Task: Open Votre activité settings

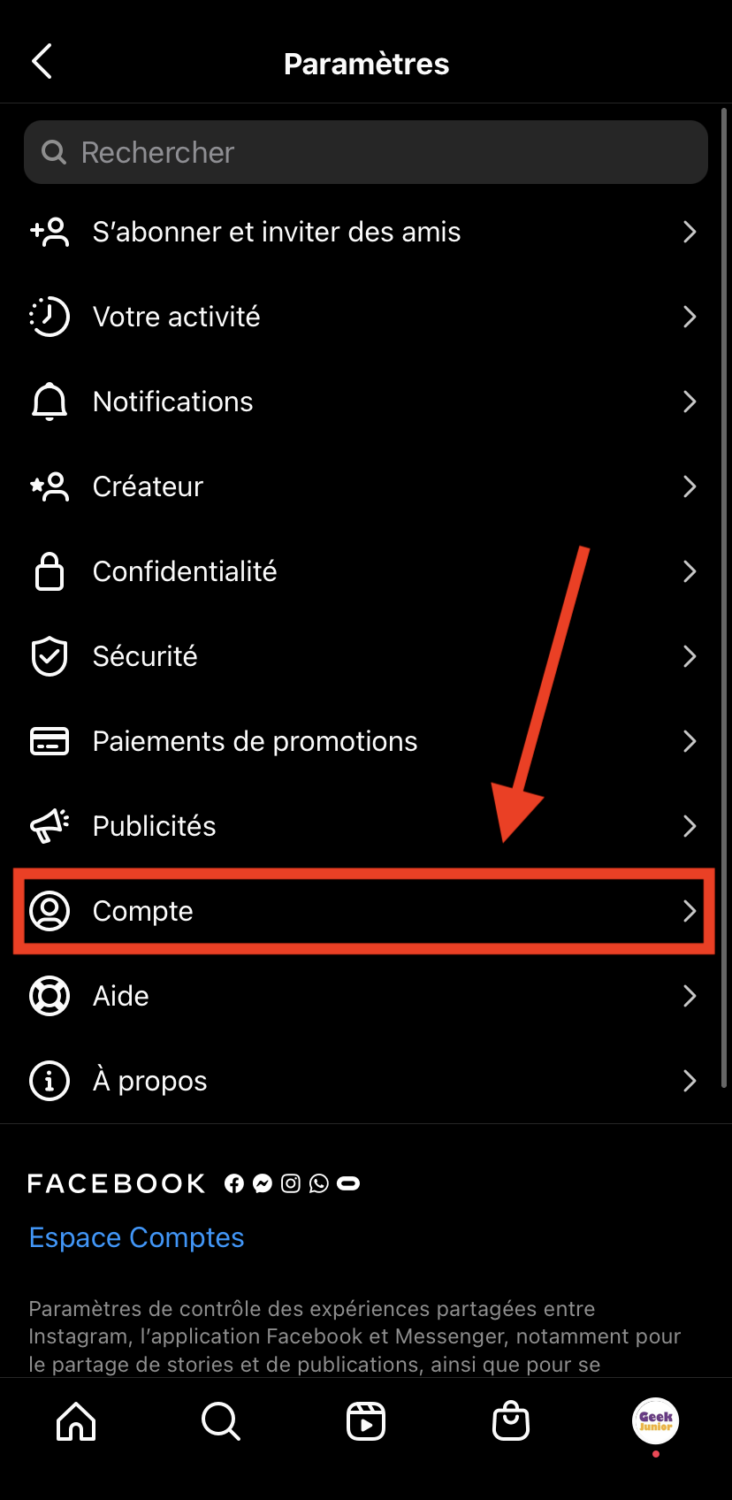Action: point(366,317)
